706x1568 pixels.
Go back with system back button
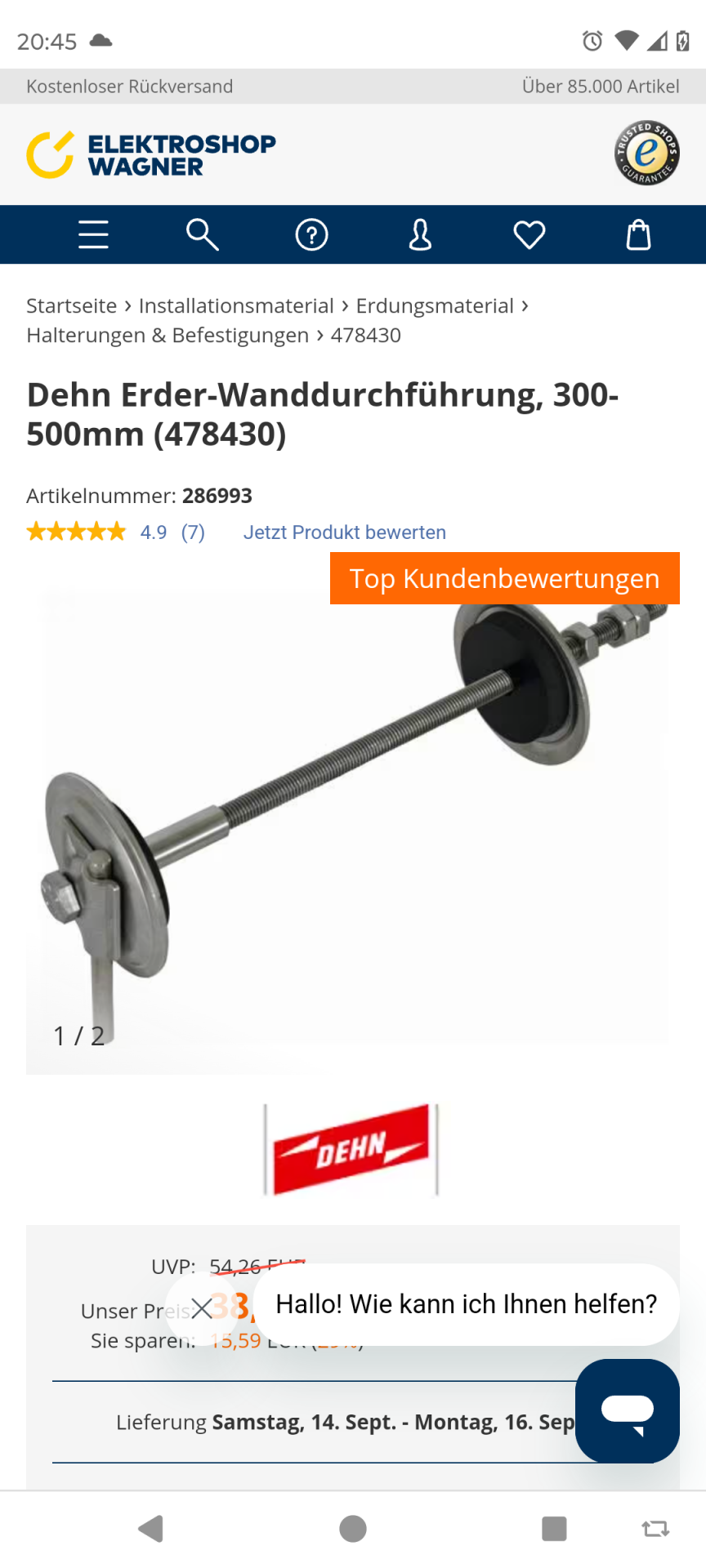point(151,1529)
